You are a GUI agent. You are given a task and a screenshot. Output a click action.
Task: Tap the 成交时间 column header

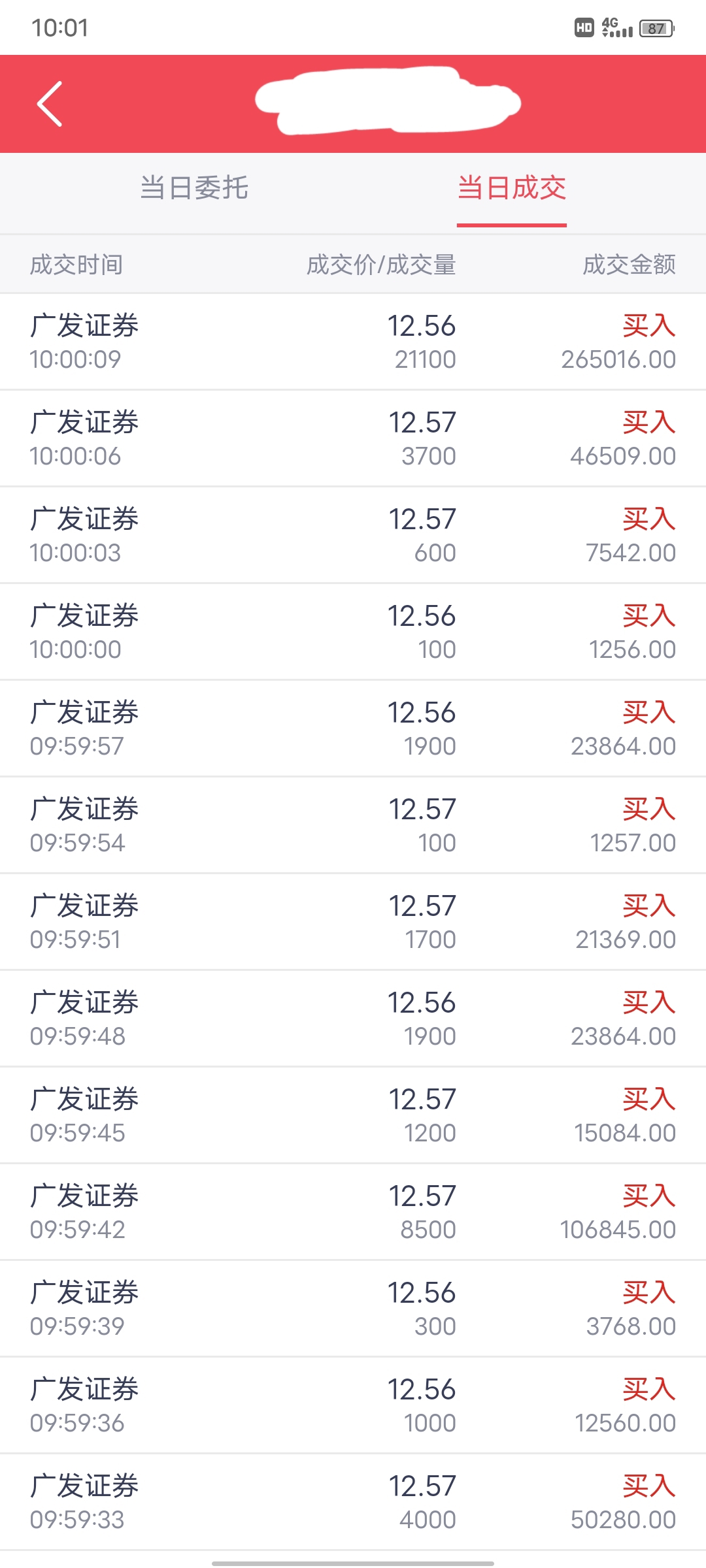point(78,264)
